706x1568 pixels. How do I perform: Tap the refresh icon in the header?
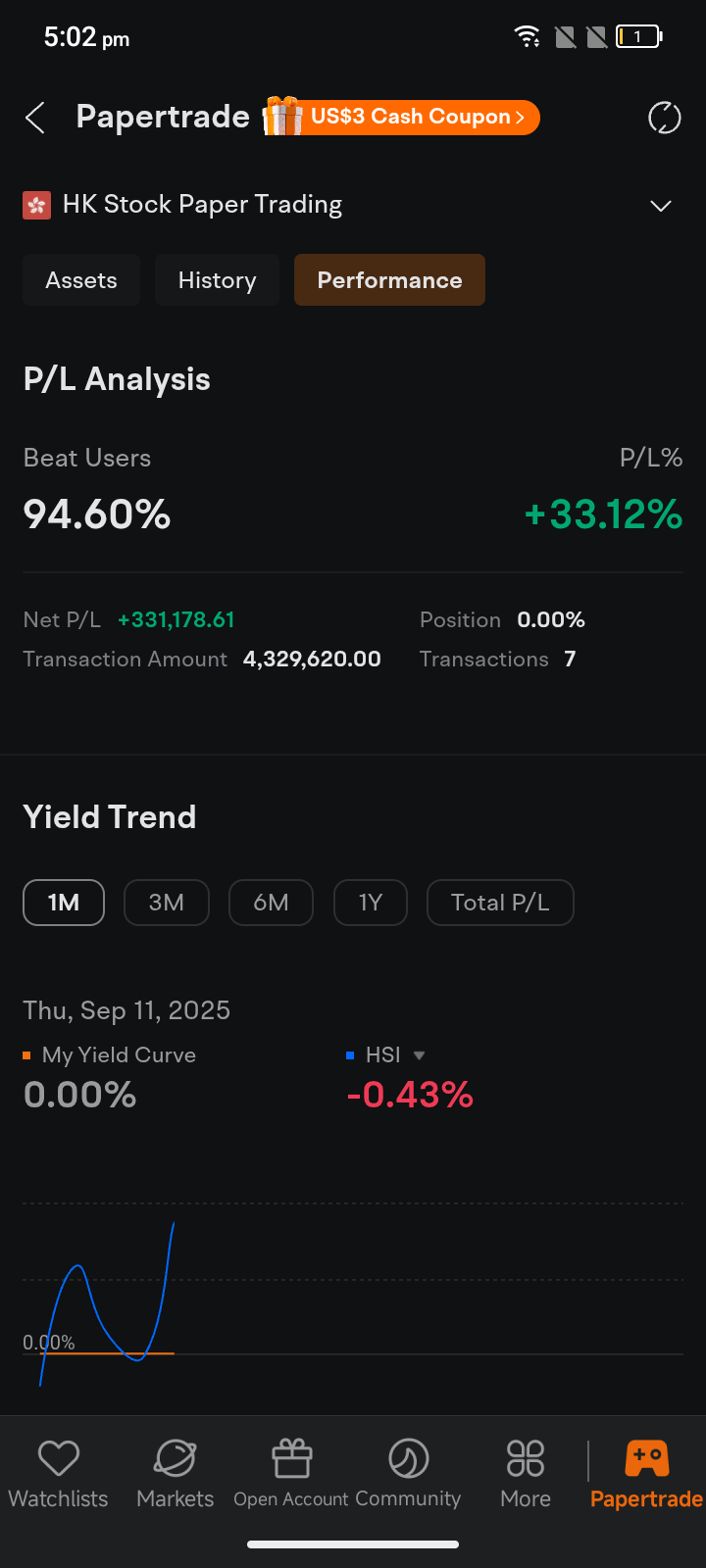(664, 119)
